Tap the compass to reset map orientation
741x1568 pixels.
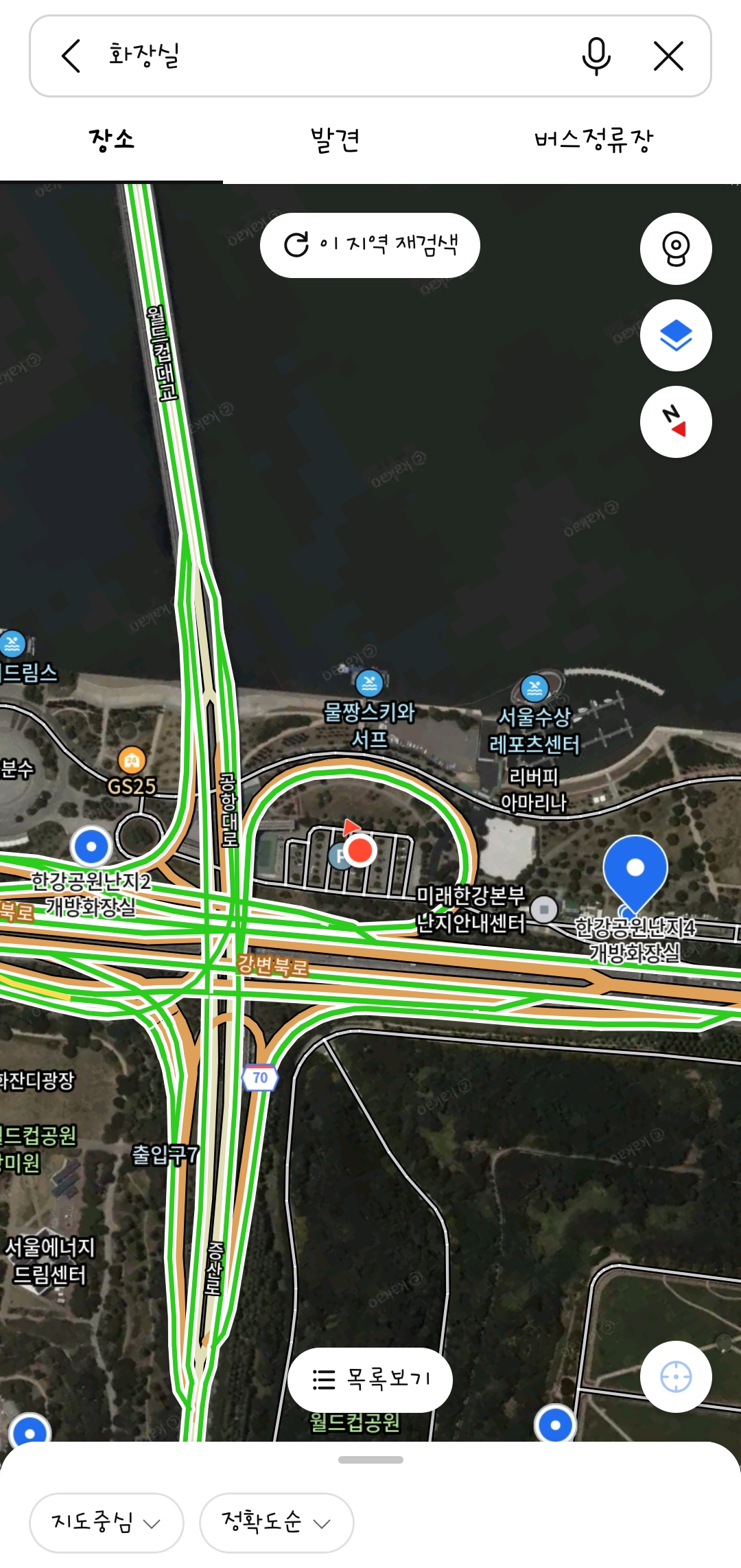coord(676,422)
